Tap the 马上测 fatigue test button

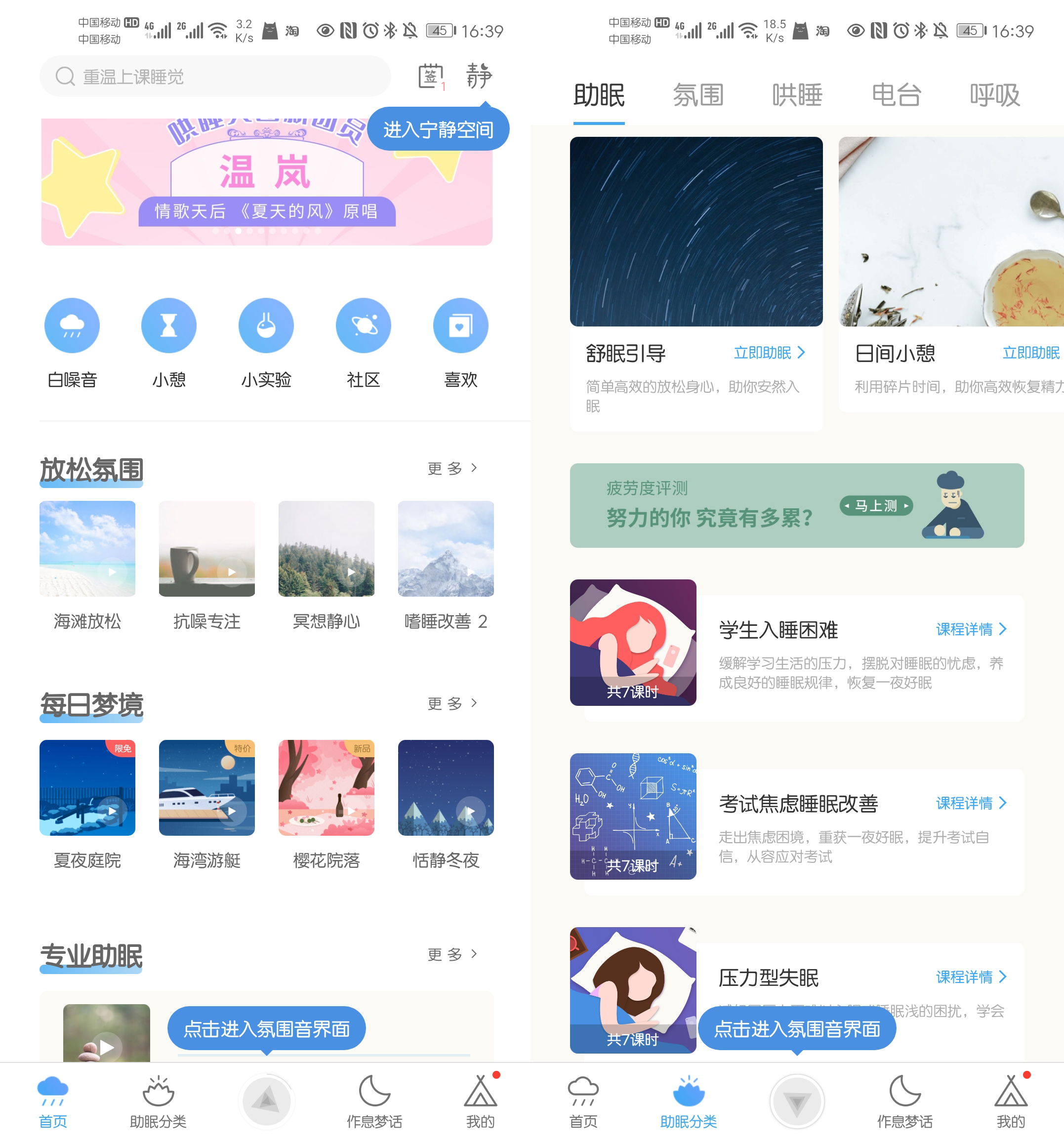click(875, 506)
